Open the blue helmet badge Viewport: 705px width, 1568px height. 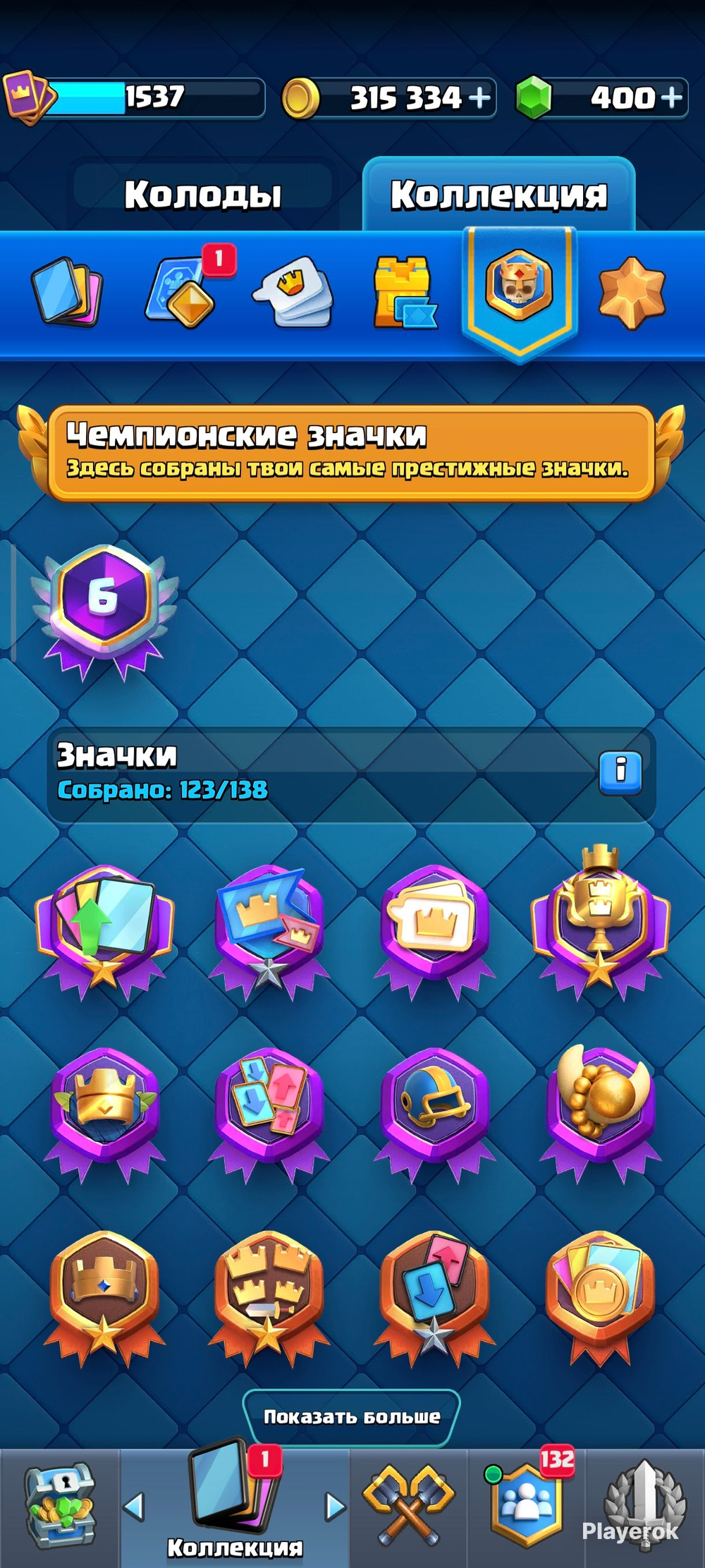pos(434,1114)
